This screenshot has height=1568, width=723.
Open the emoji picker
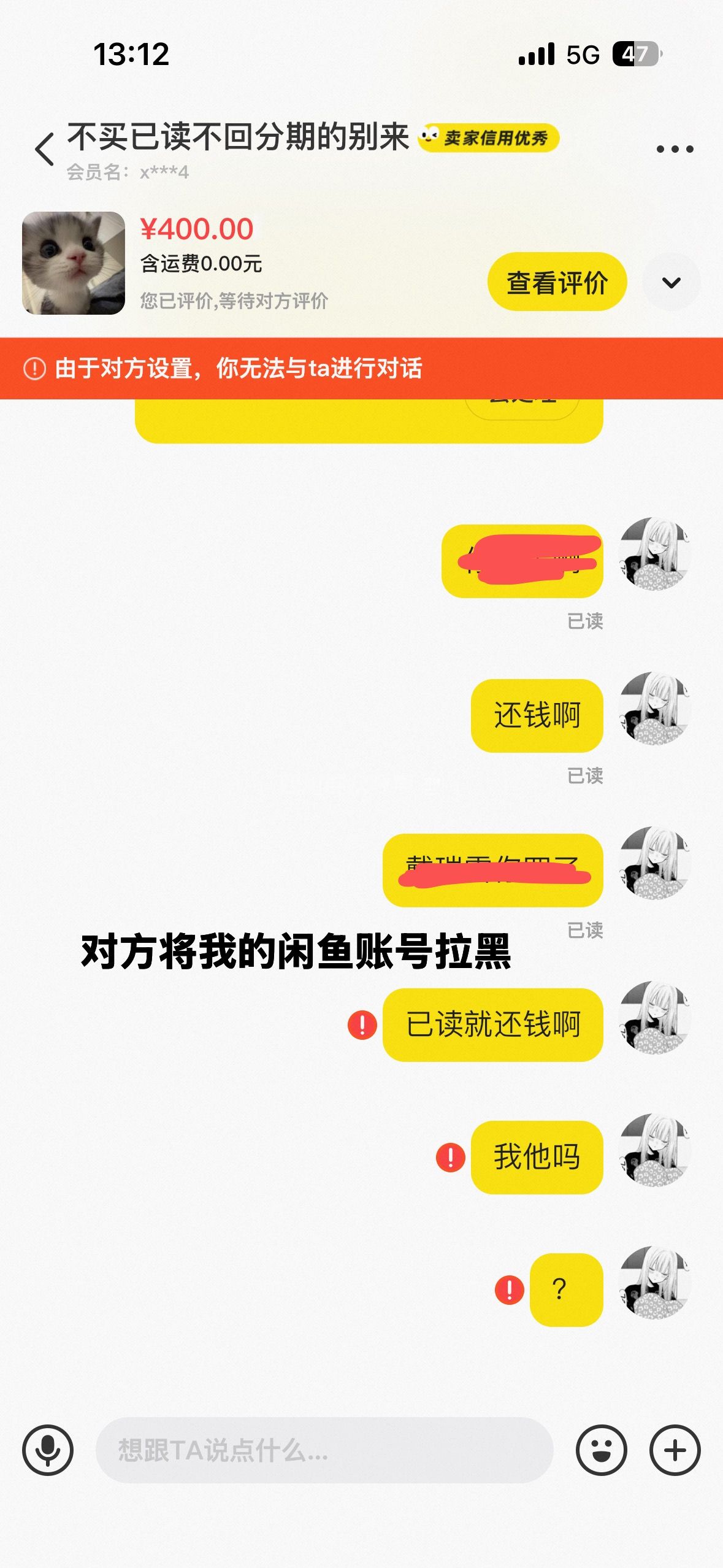[601, 1450]
